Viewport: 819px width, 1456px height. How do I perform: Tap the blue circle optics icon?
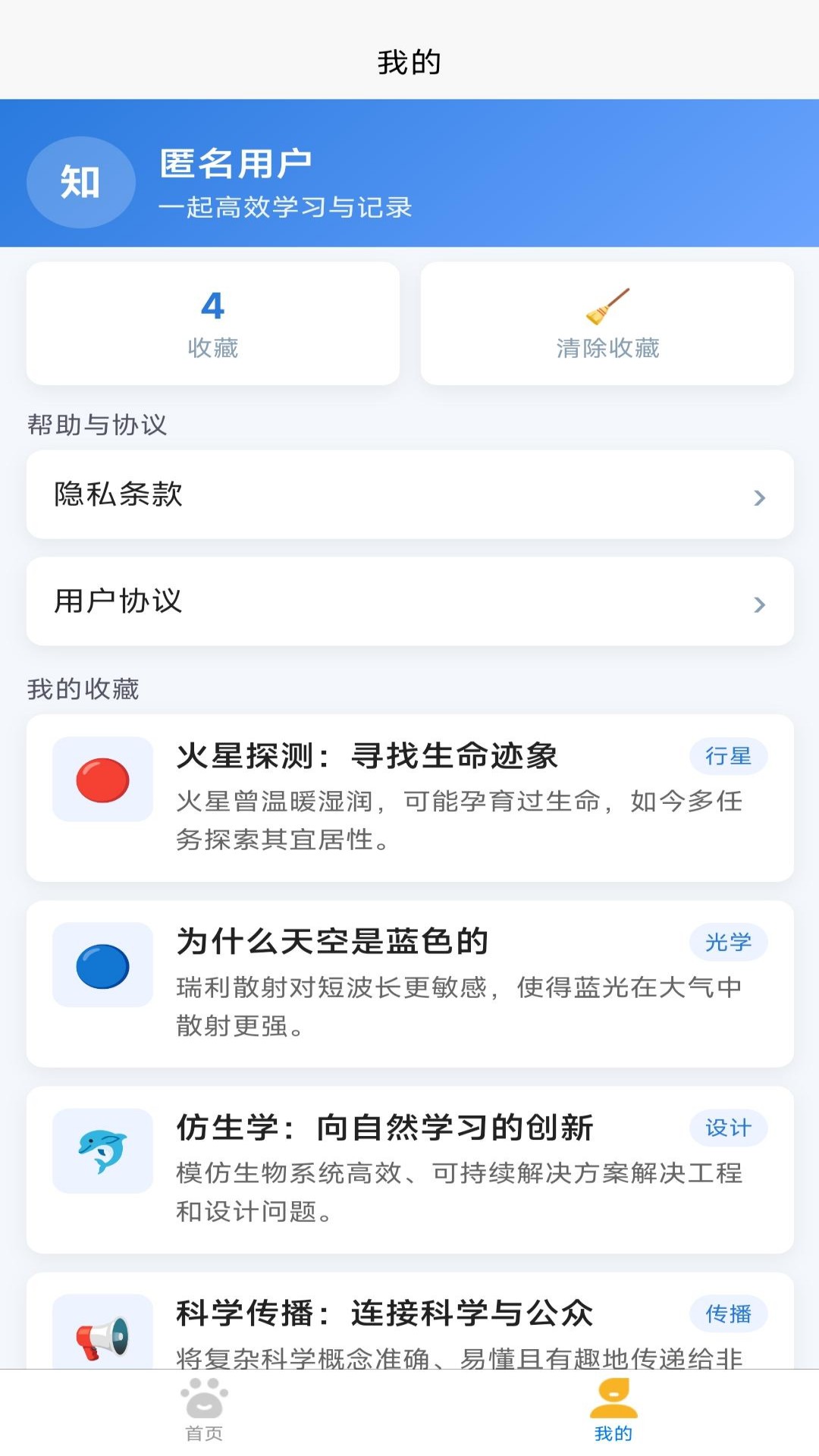tap(102, 965)
